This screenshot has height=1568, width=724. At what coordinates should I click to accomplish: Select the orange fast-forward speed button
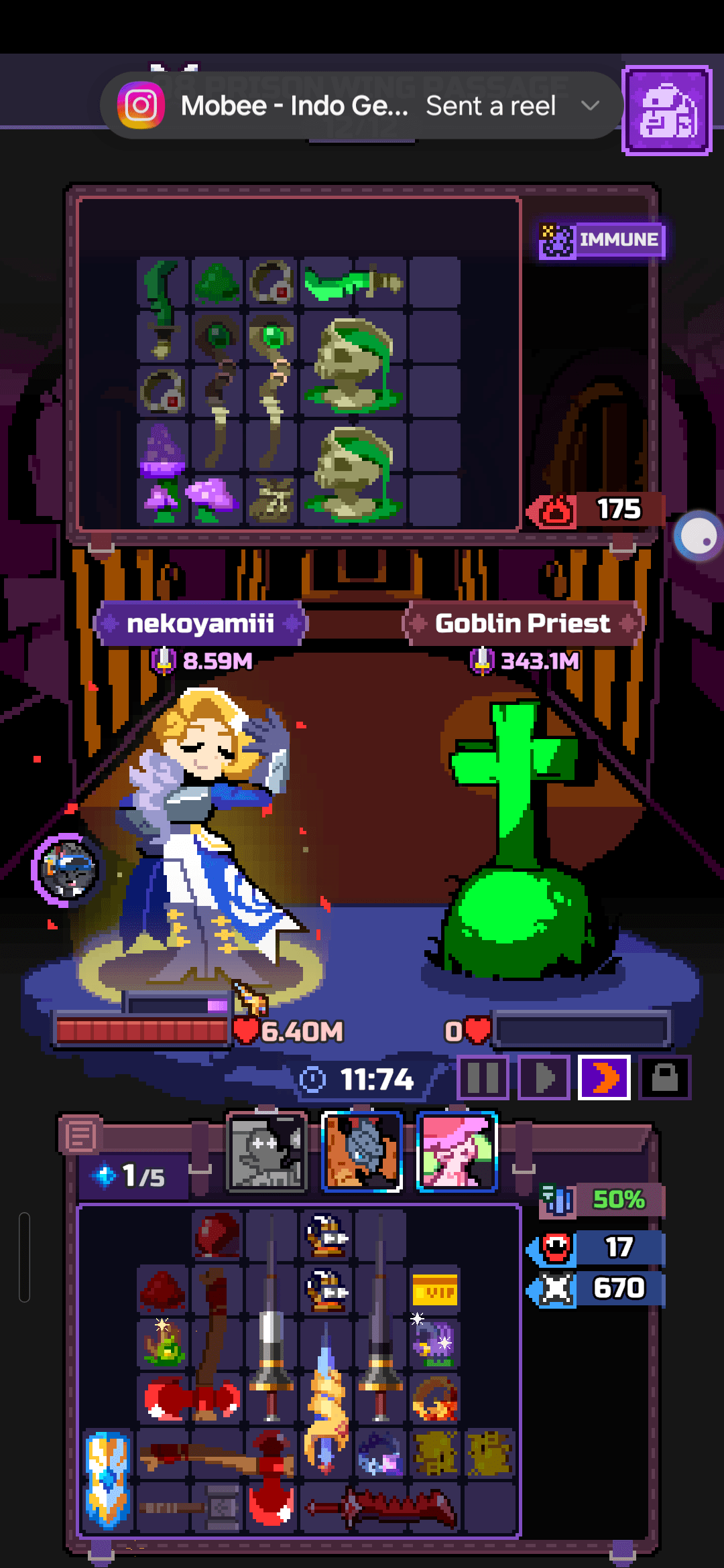(605, 1078)
